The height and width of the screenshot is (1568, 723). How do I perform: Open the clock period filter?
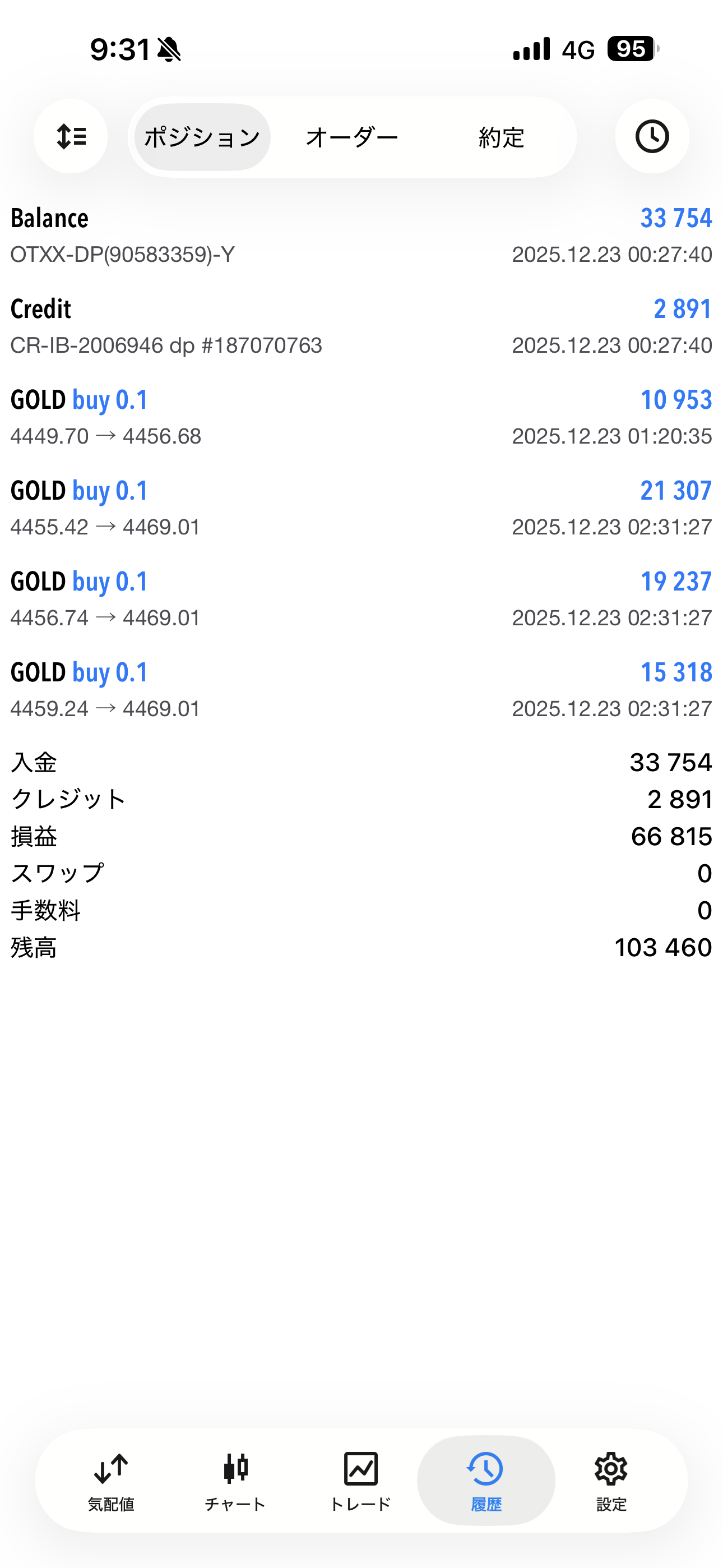coord(652,136)
